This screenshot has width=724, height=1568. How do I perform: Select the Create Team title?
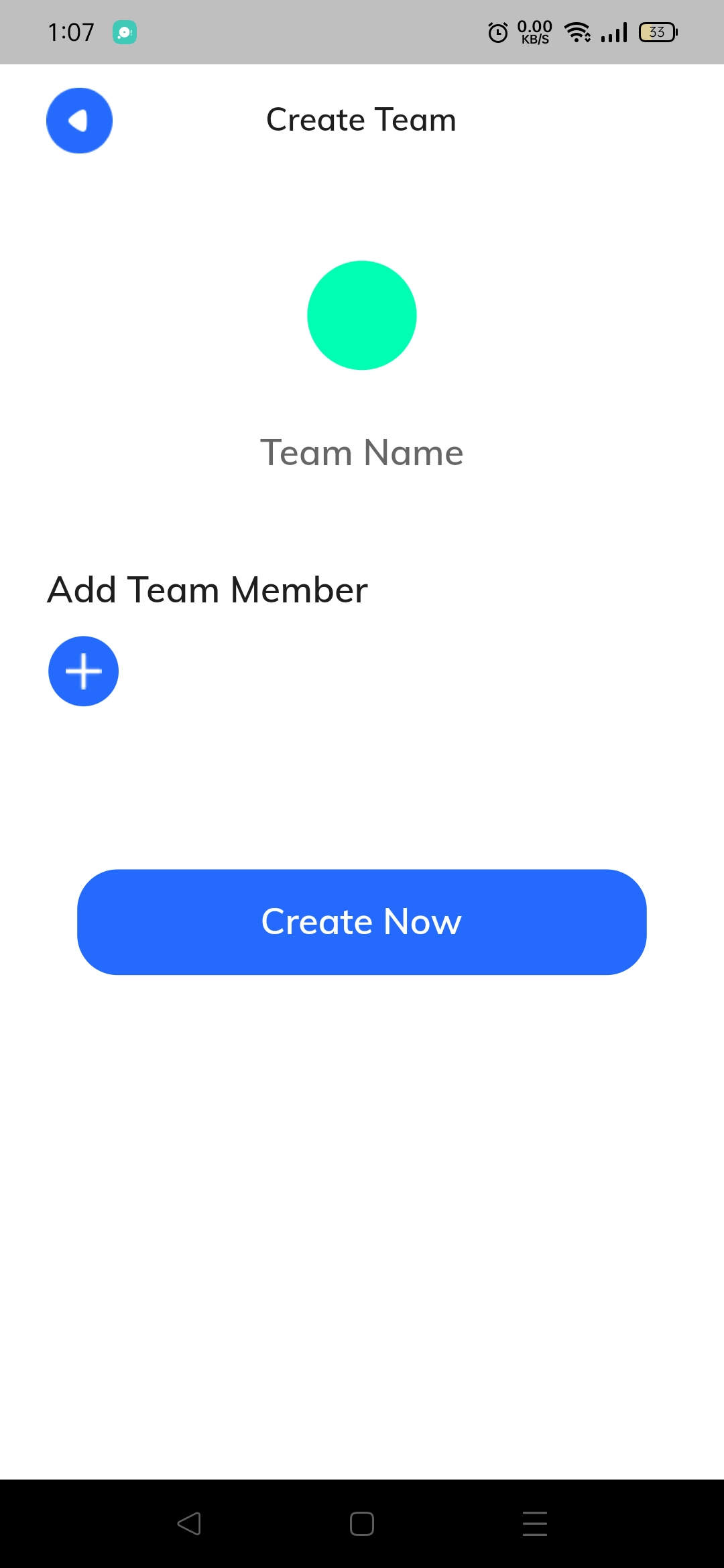[361, 119]
